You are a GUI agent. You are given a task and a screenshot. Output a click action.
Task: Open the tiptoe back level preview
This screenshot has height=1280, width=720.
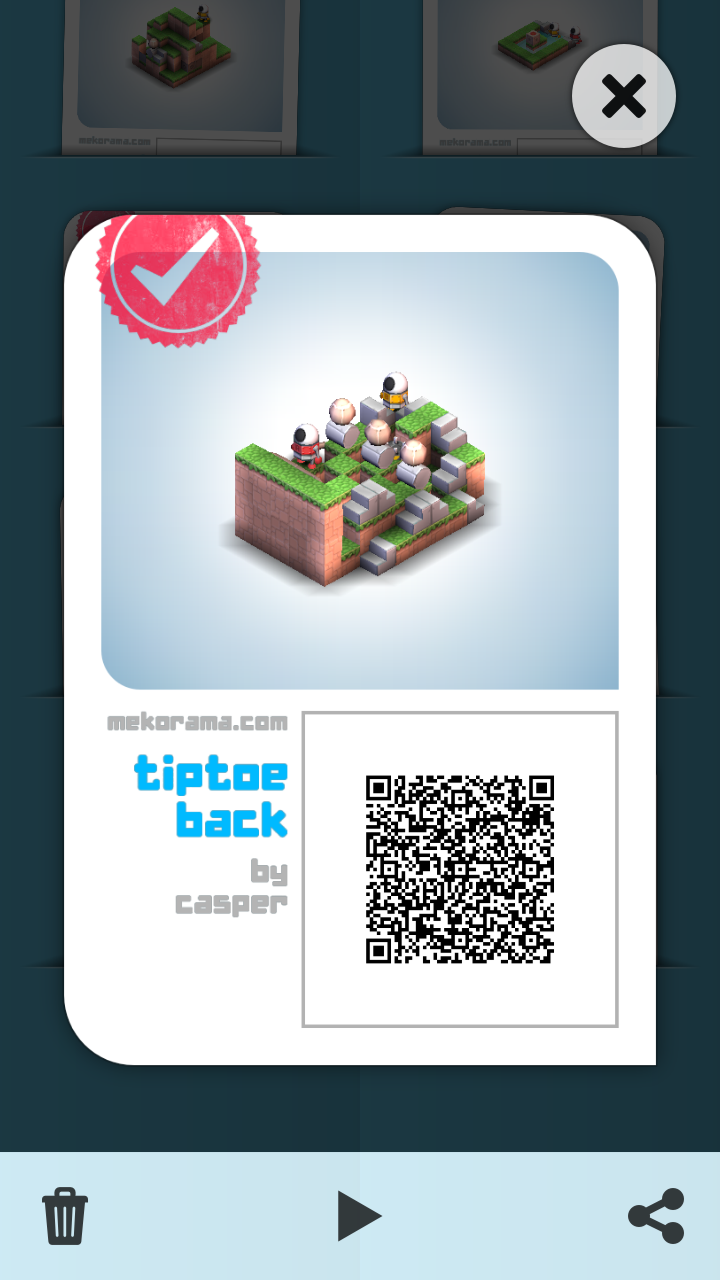(x=360, y=470)
